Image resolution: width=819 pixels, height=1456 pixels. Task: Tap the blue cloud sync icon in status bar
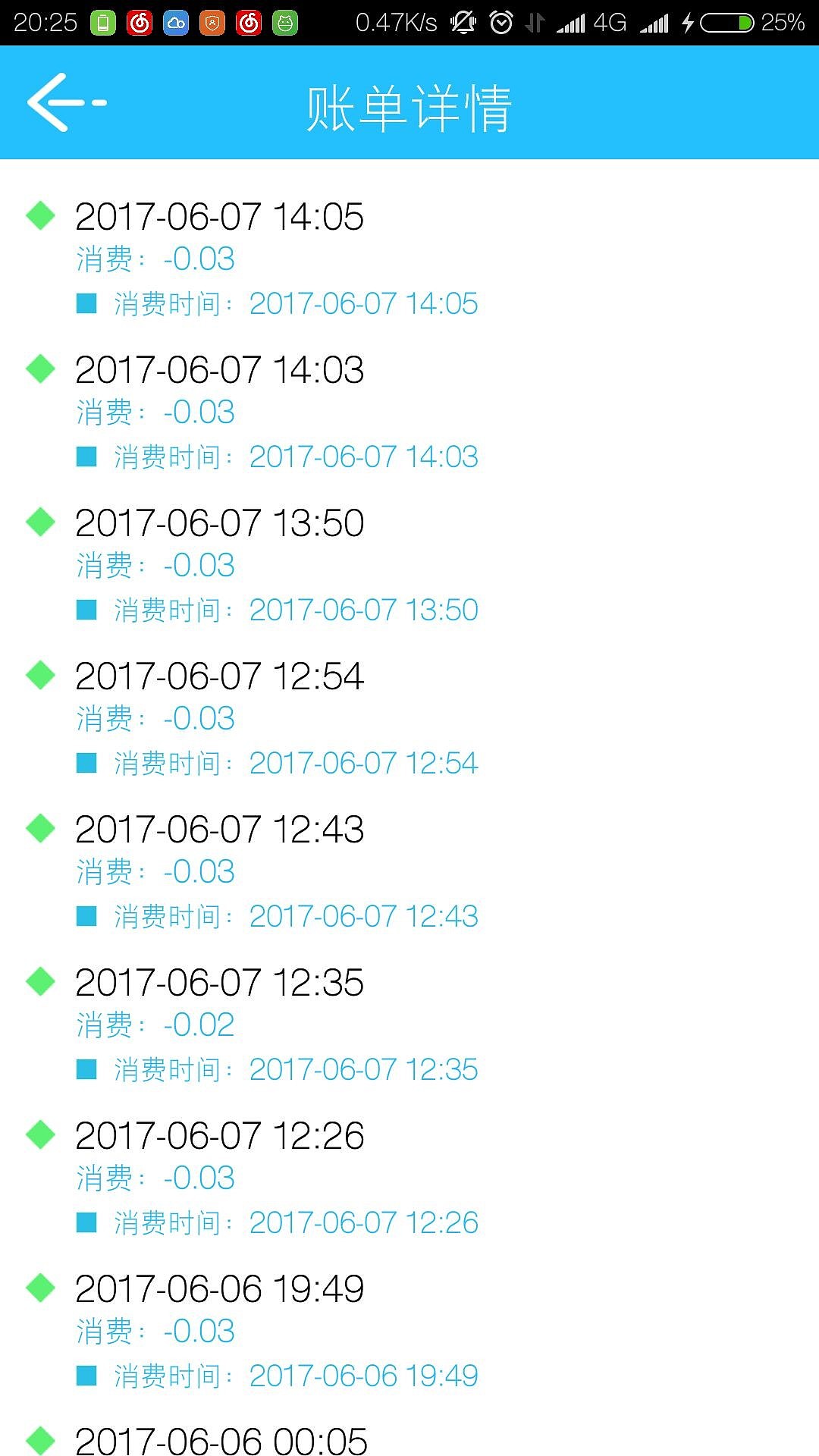[175, 20]
